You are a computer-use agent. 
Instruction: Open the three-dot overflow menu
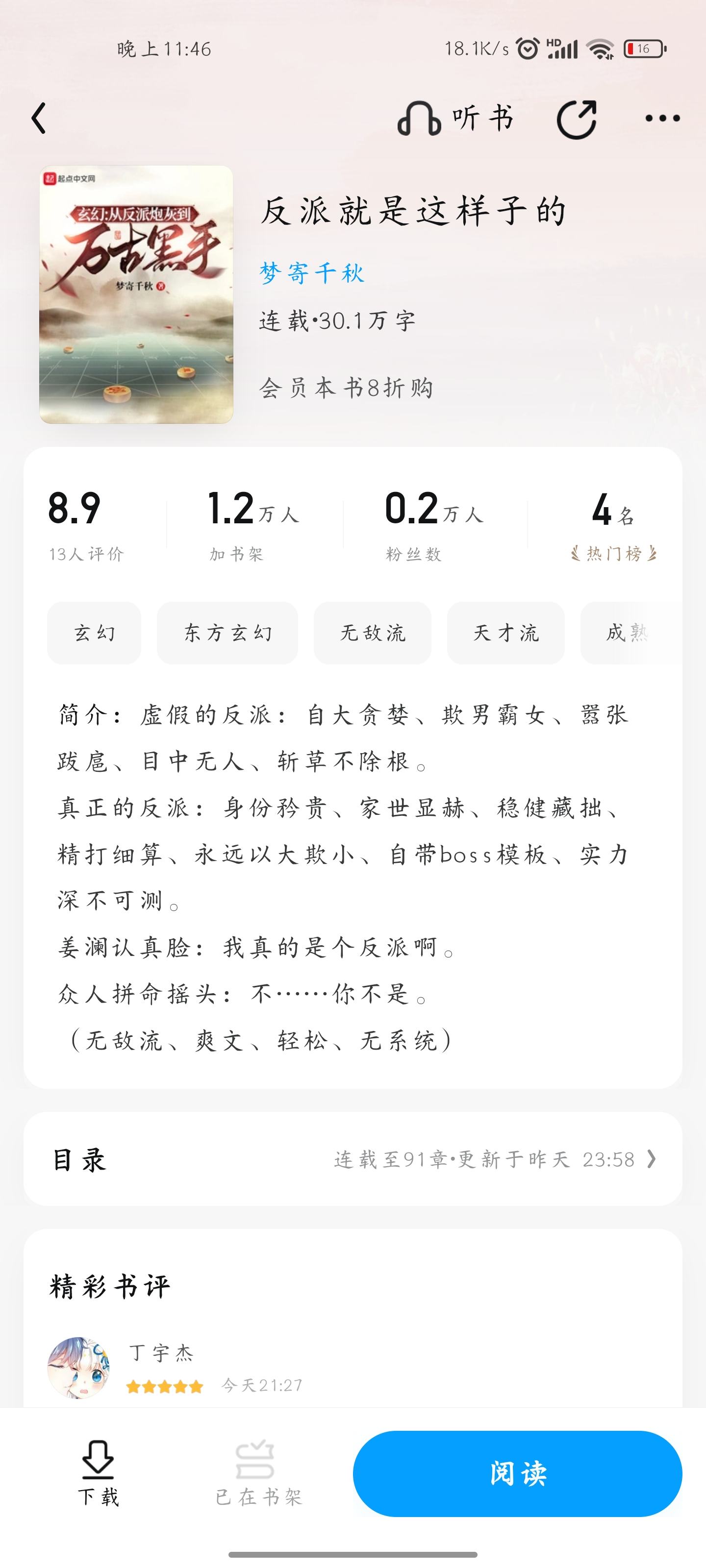pos(663,118)
